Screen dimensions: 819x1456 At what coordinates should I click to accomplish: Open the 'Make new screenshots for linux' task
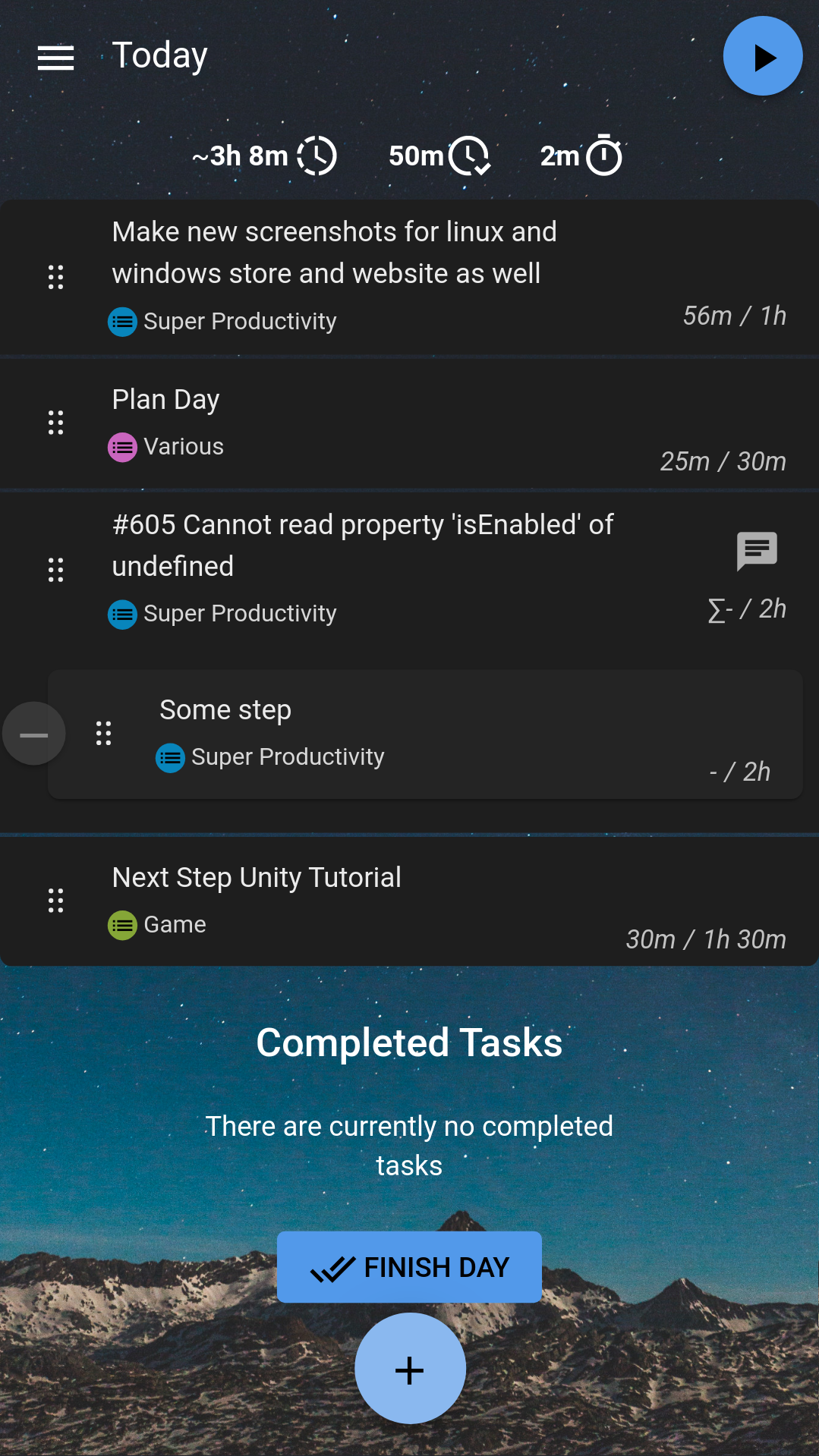tap(334, 252)
